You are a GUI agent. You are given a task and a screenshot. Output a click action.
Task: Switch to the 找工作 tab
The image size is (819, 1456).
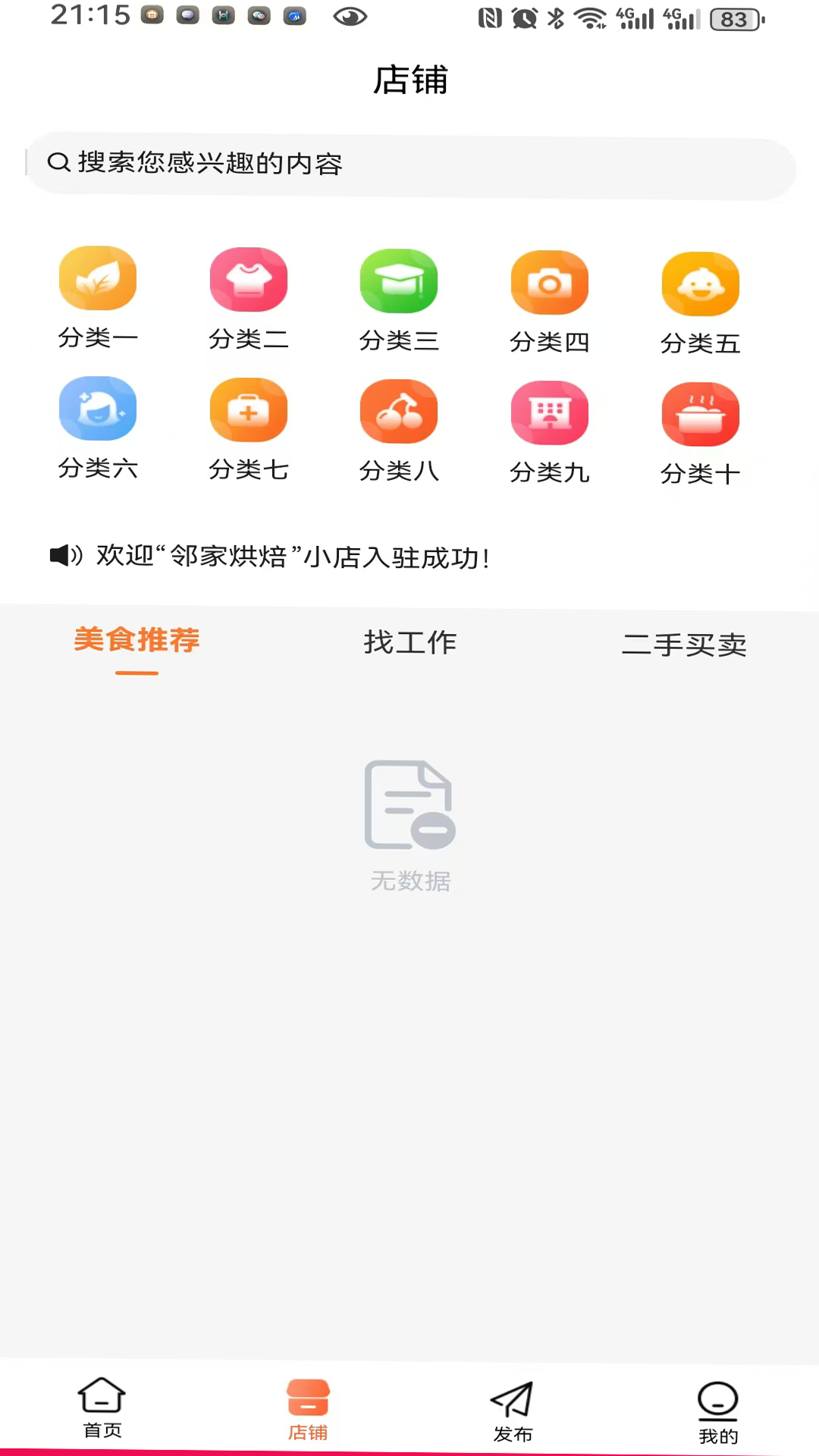point(409,642)
